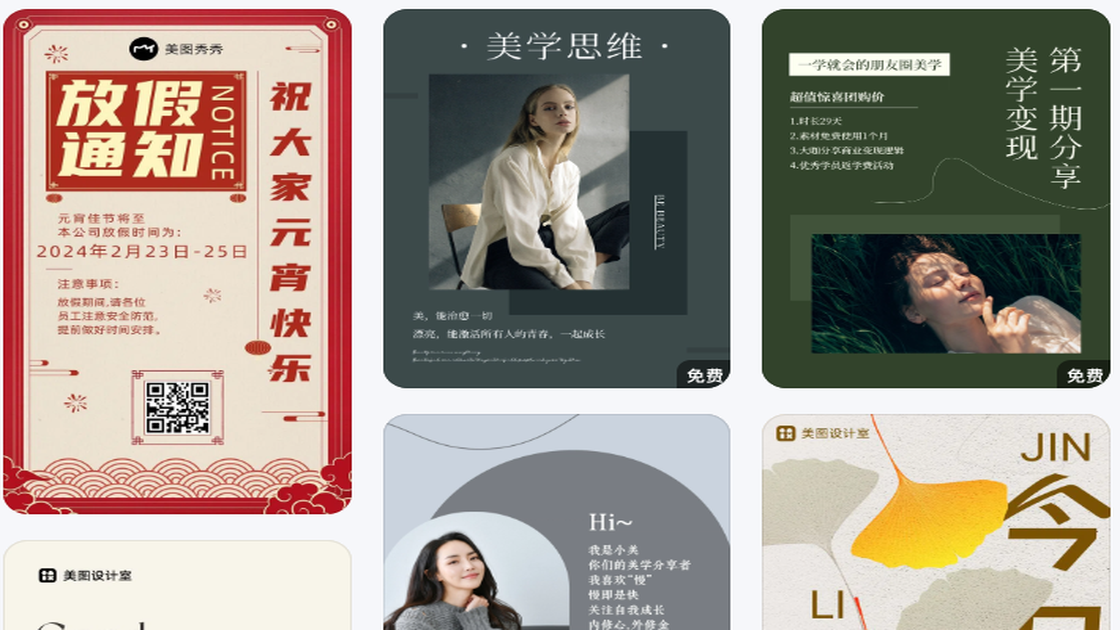
Task: Open the red 放假通知 holiday notice template
Action: (177, 260)
